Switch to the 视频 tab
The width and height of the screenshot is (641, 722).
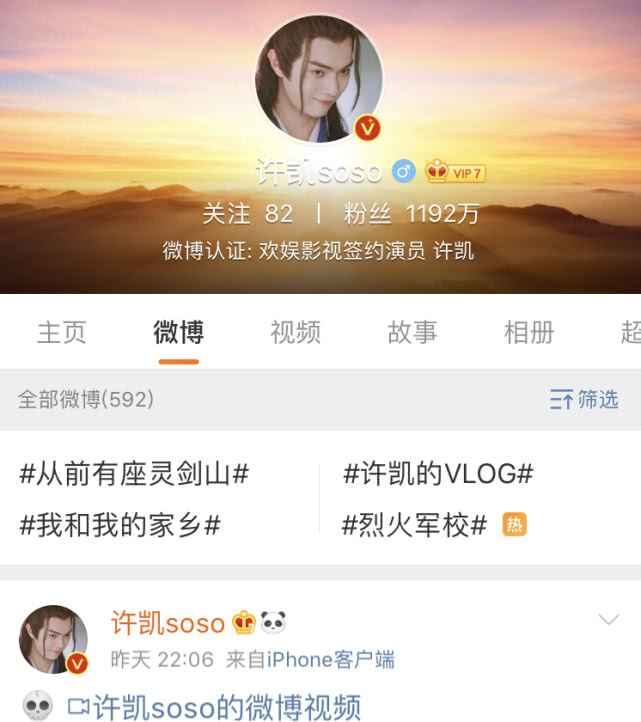click(295, 332)
